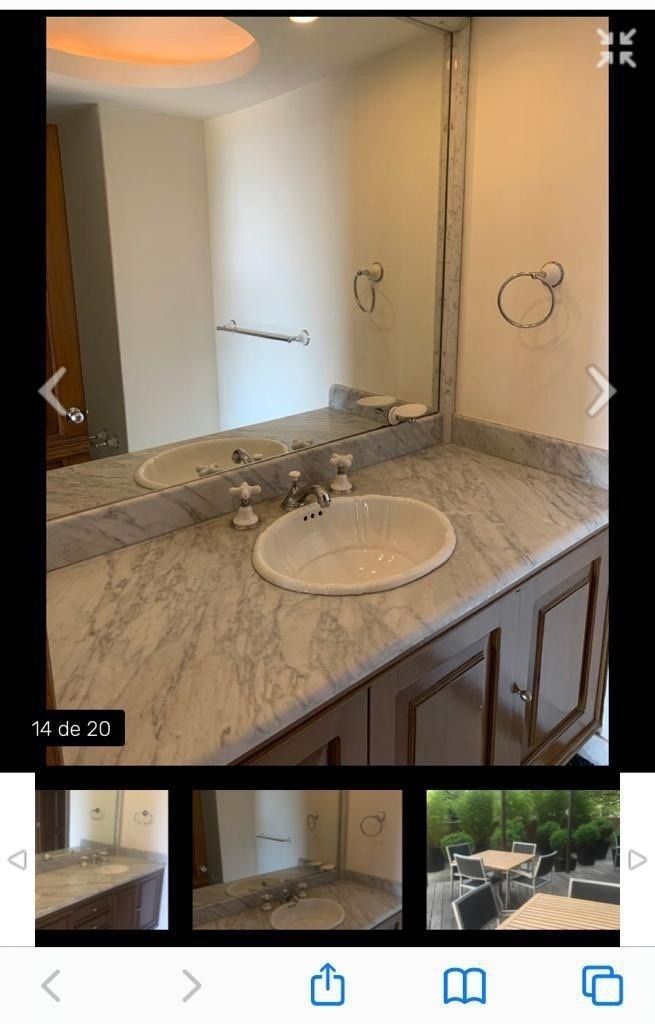Select the sink and mirror thumbnail
This screenshot has height=1024, width=655.
[297, 860]
